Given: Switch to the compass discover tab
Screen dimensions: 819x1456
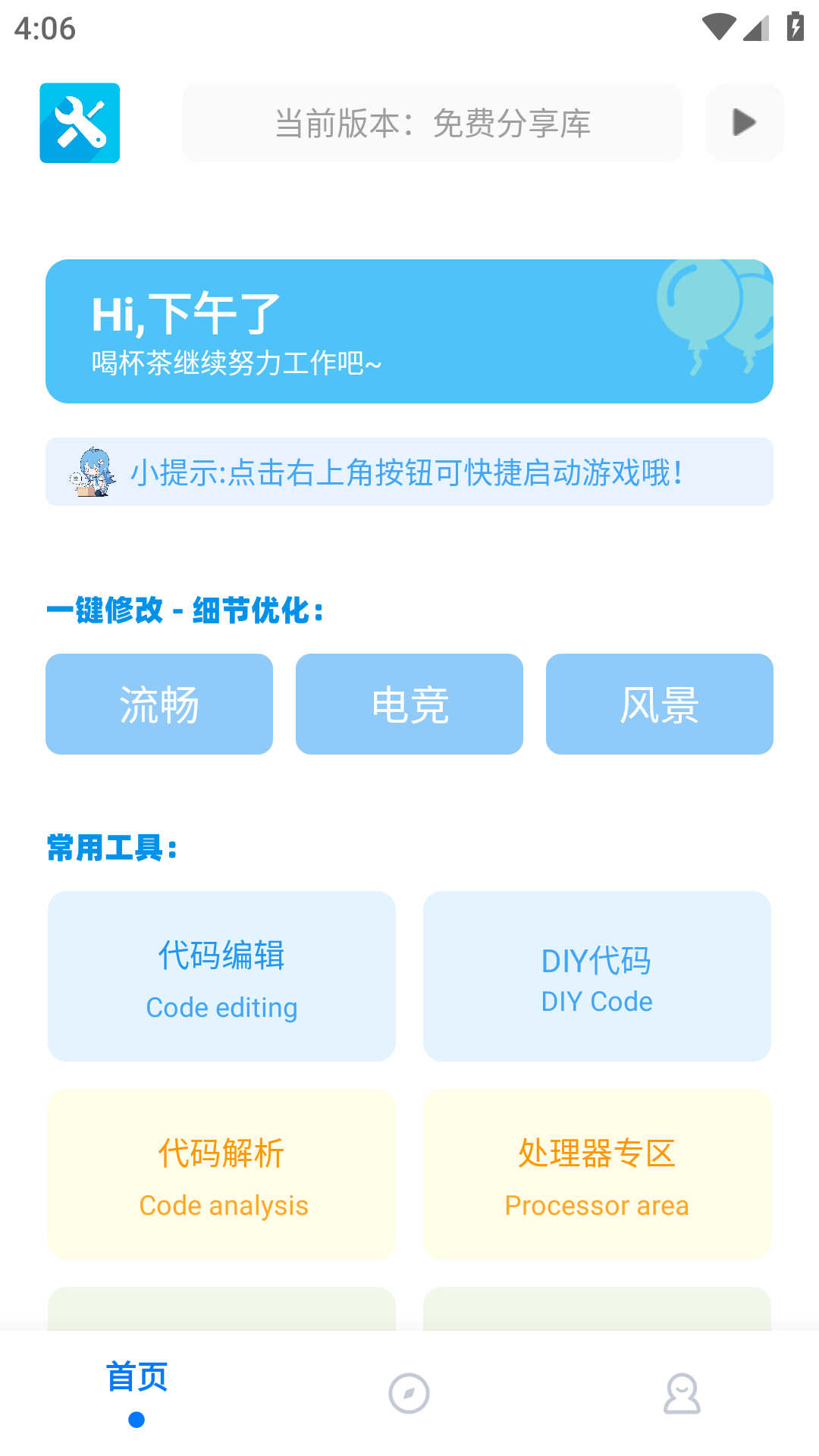Looking at the screenshot, I should 409,1394.
